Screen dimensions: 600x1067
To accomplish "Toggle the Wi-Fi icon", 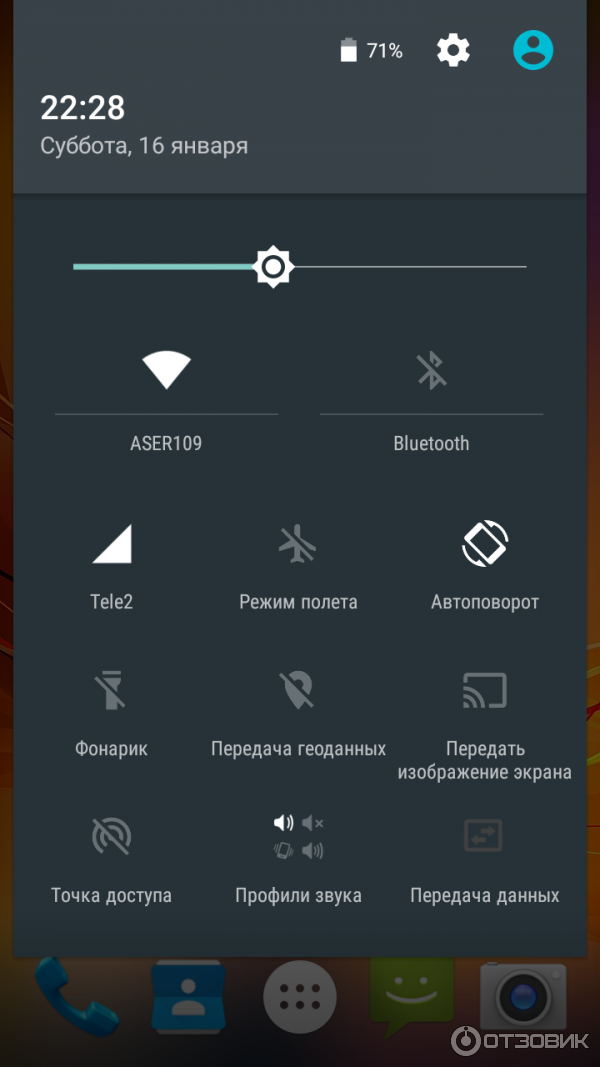I will point(166,371).
